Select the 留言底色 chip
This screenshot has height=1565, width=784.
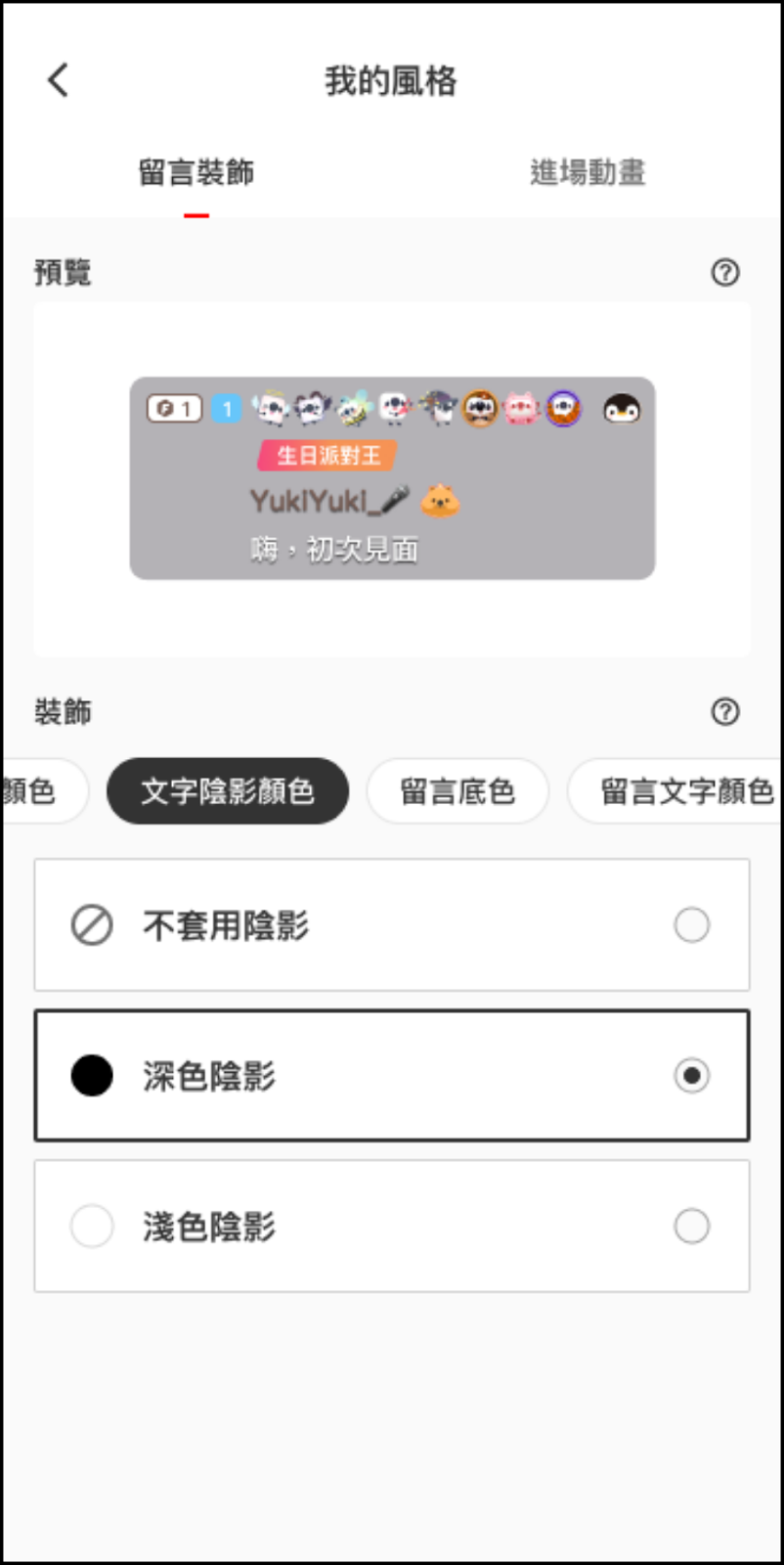coord(457,790)
